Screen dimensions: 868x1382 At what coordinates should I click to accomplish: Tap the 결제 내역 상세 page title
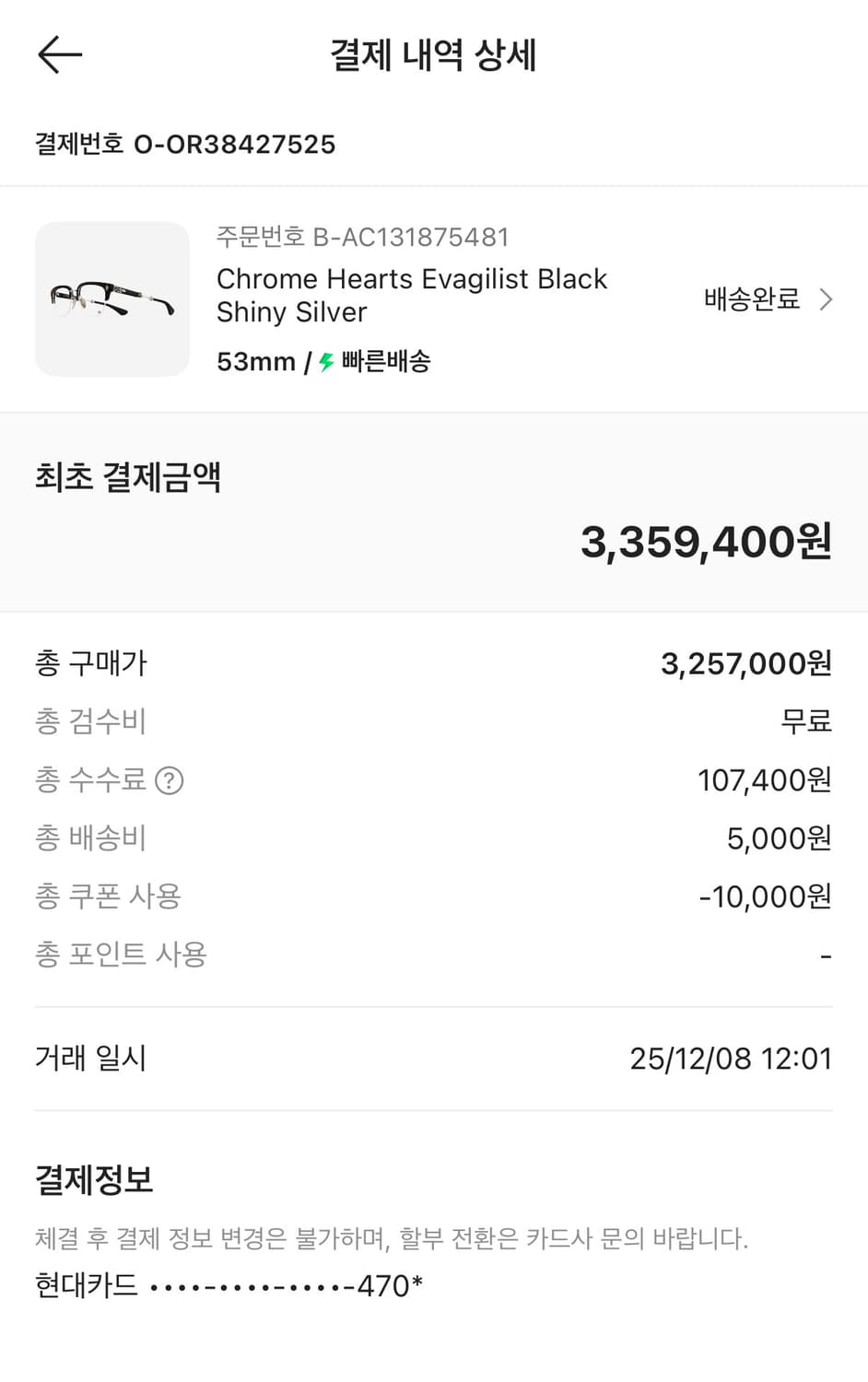point(433,55)
